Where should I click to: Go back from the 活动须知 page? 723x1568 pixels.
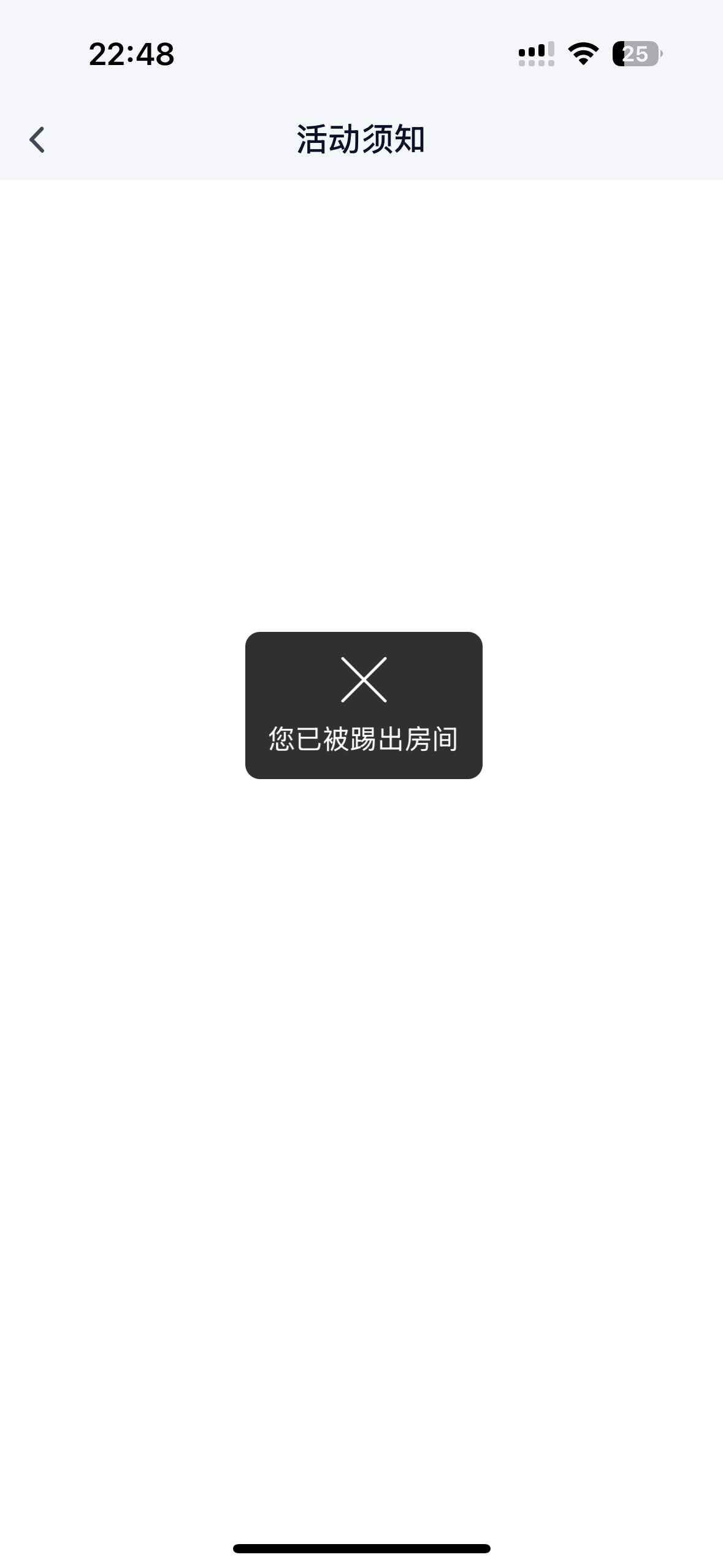37,140
